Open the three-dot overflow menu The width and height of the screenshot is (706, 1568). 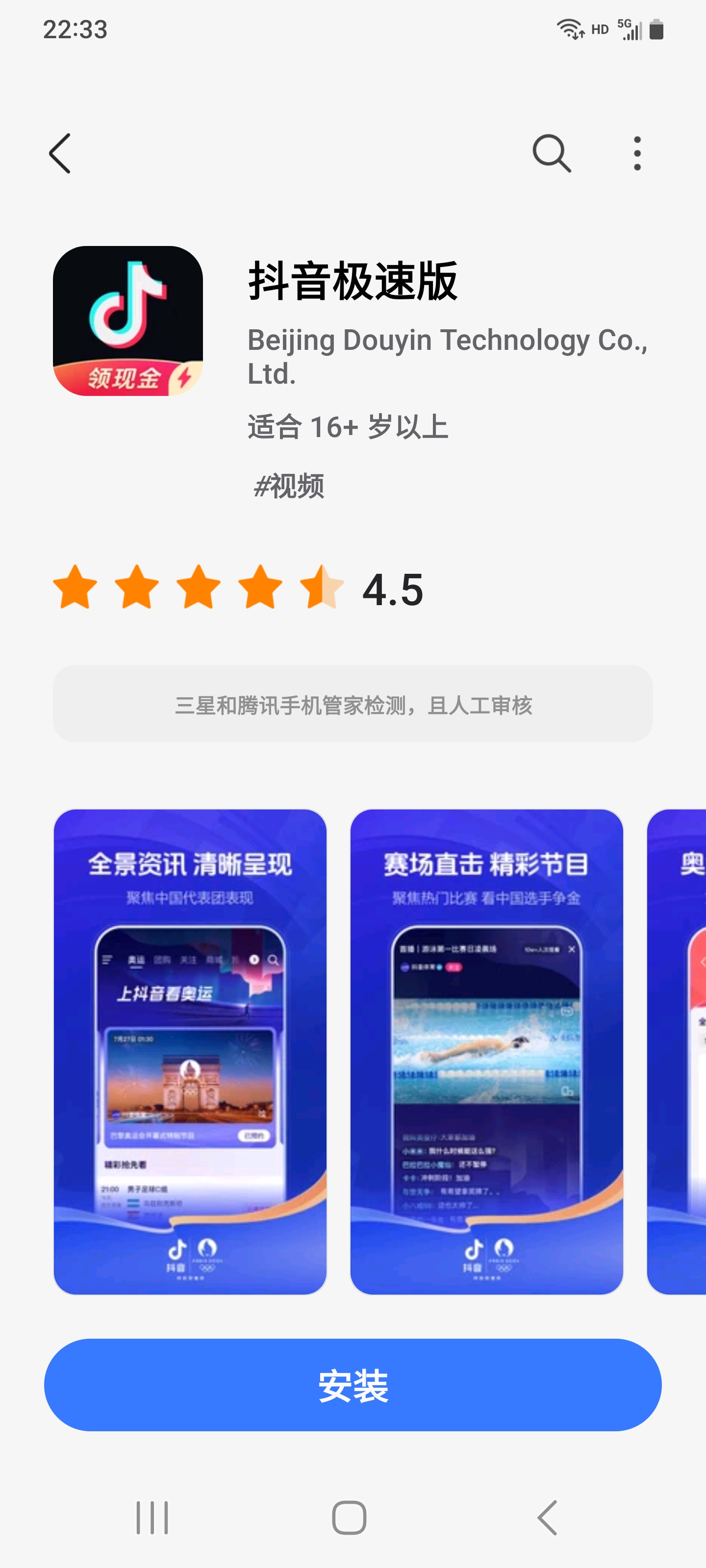[x=636, y=153]
